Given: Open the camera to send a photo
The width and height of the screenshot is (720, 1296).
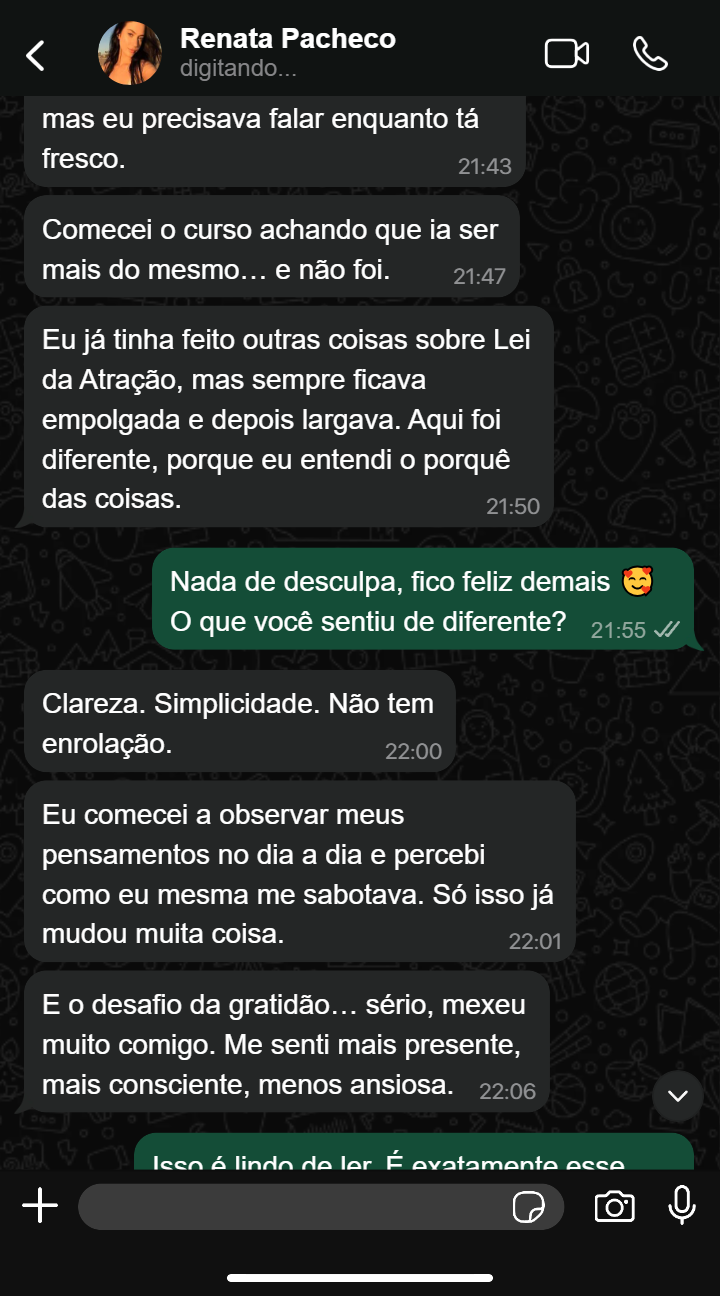Looking at the screenshot, I should click(x=614, y=1207).
